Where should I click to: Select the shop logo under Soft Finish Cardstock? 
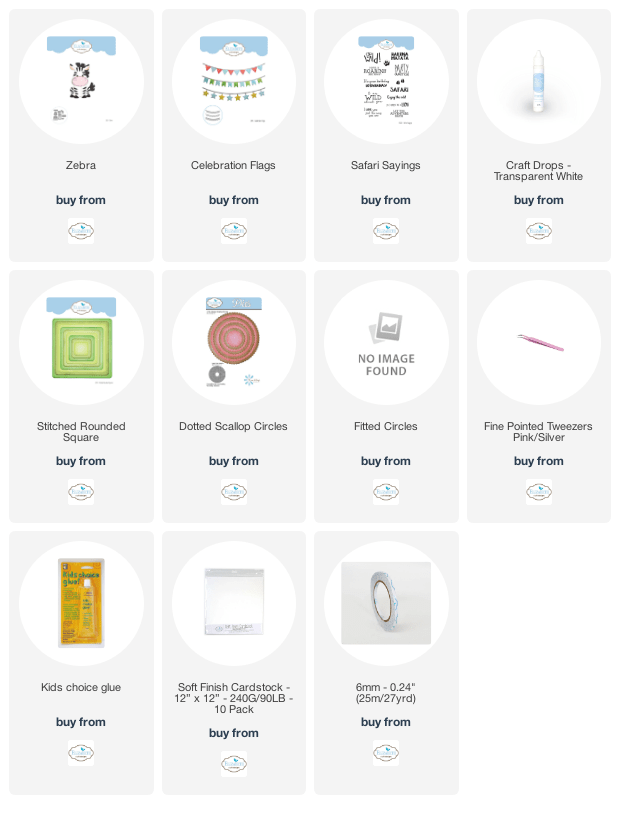coord(233,764)
